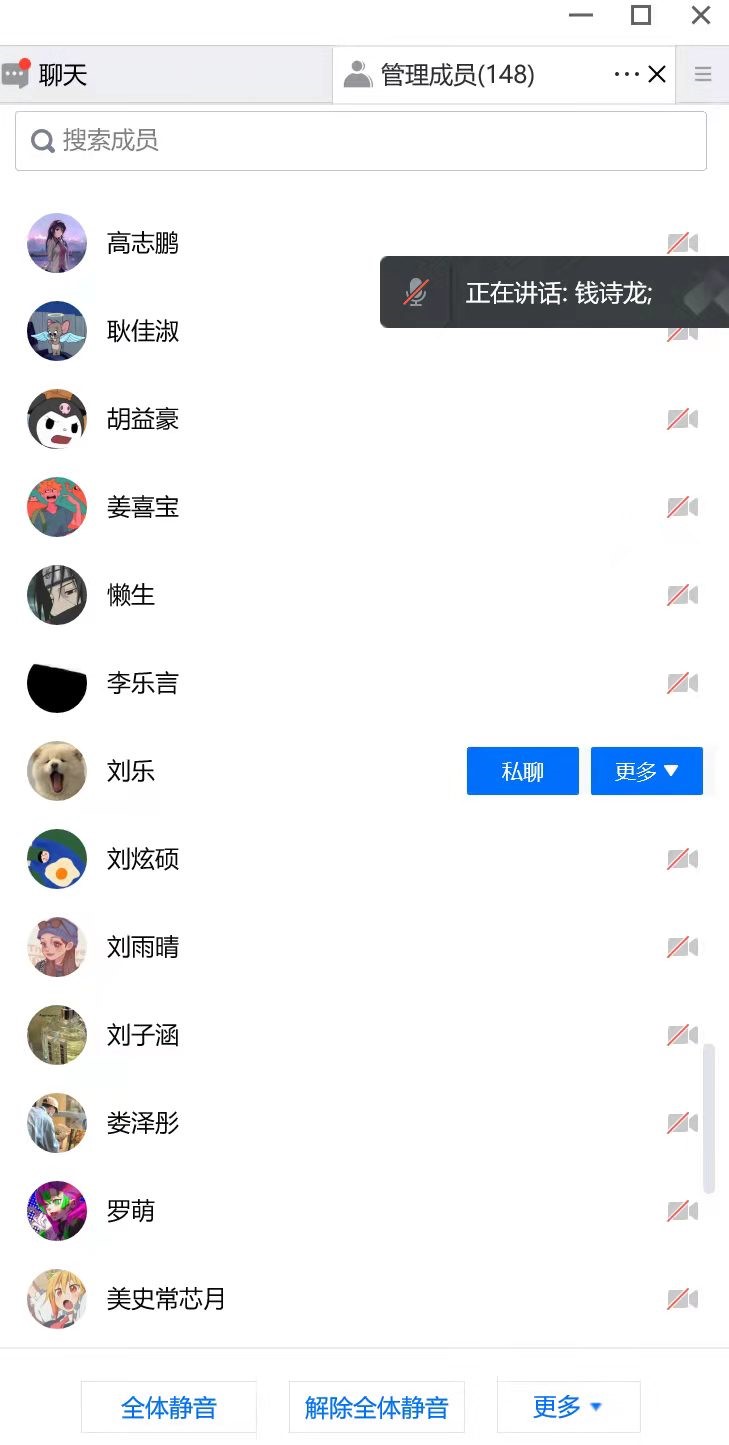
Task: Select member 美史常芯月
Action: point(166,1299)
